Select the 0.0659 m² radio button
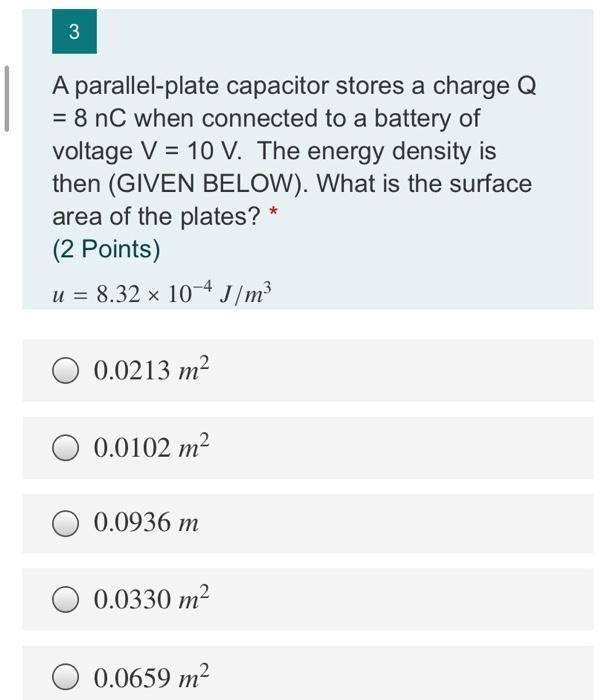 pos(66,678)
